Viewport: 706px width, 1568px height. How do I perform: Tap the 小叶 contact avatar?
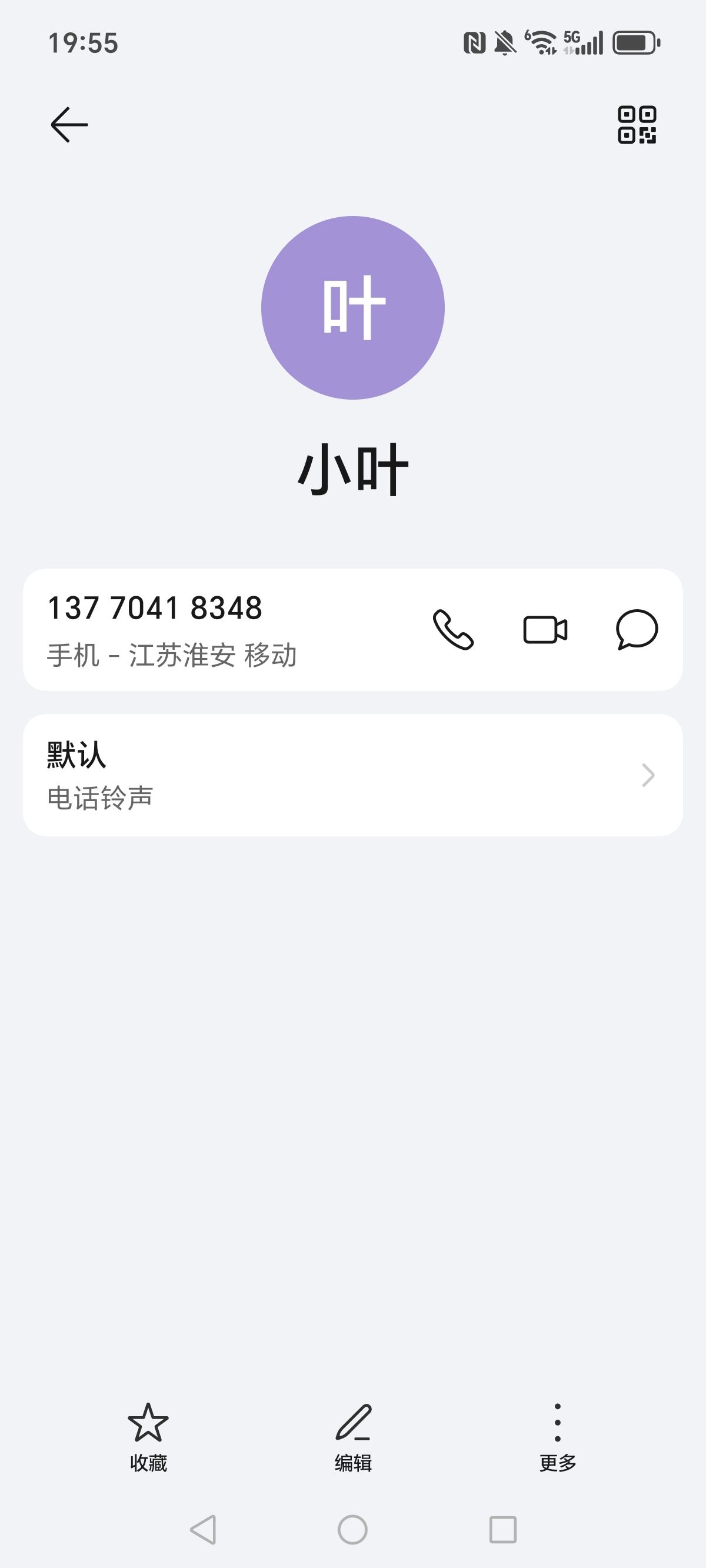click(353, 307)
